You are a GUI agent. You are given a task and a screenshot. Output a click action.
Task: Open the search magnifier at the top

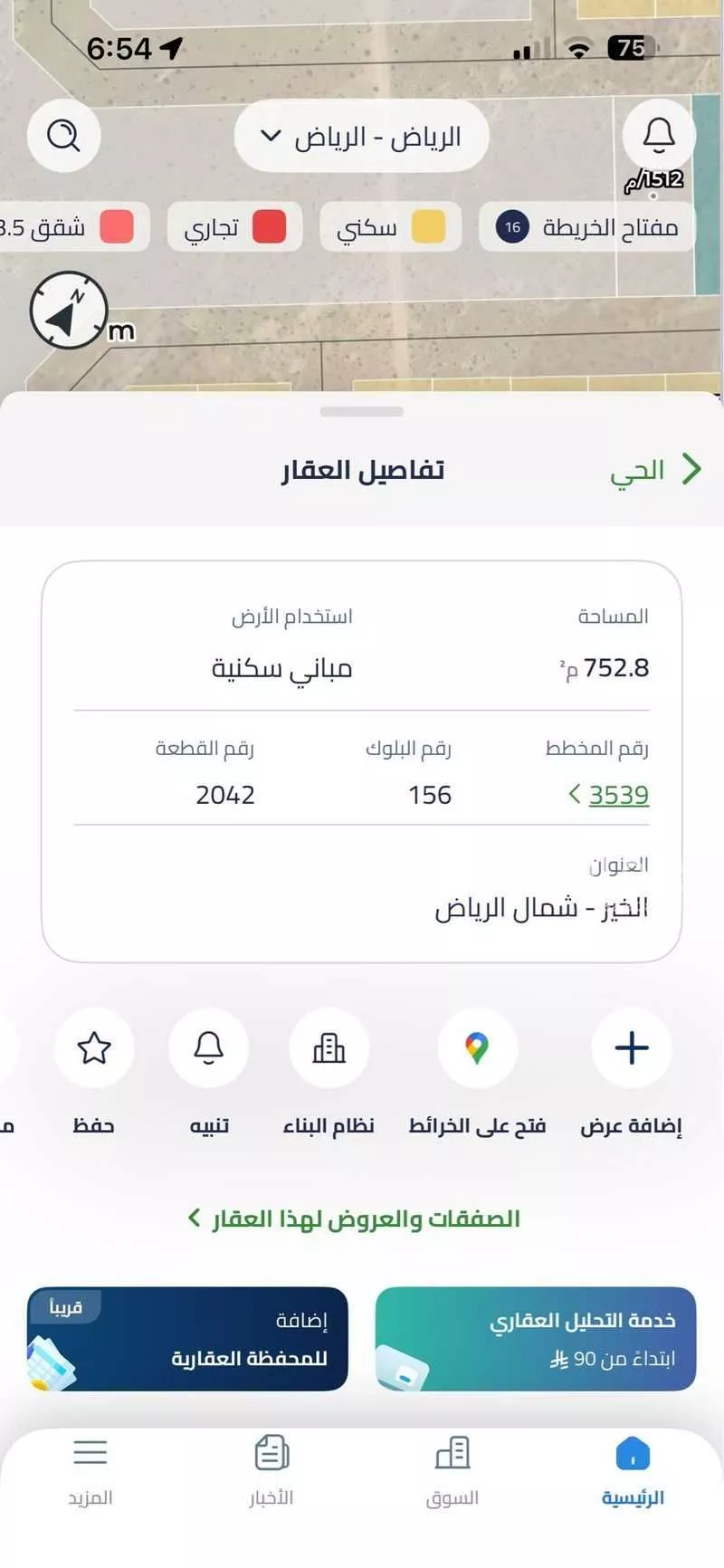point(62,136)
